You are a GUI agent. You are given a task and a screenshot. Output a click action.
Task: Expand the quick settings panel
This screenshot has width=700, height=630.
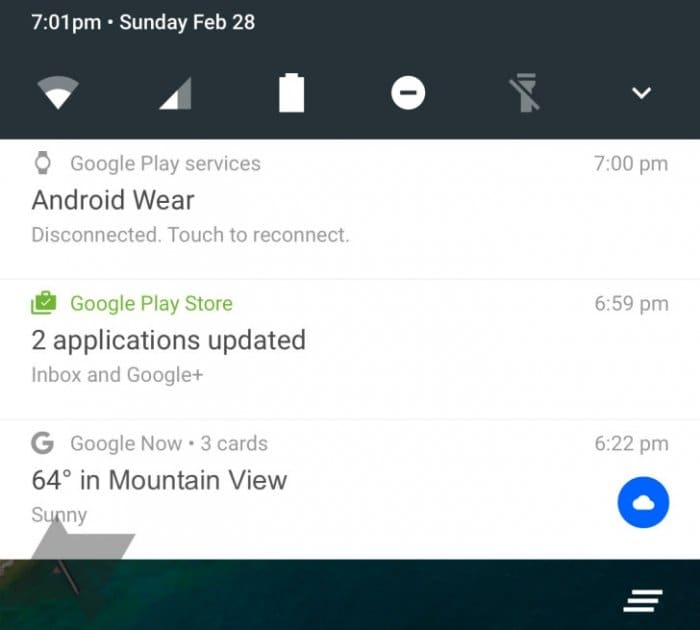click(x=641, y=93)
